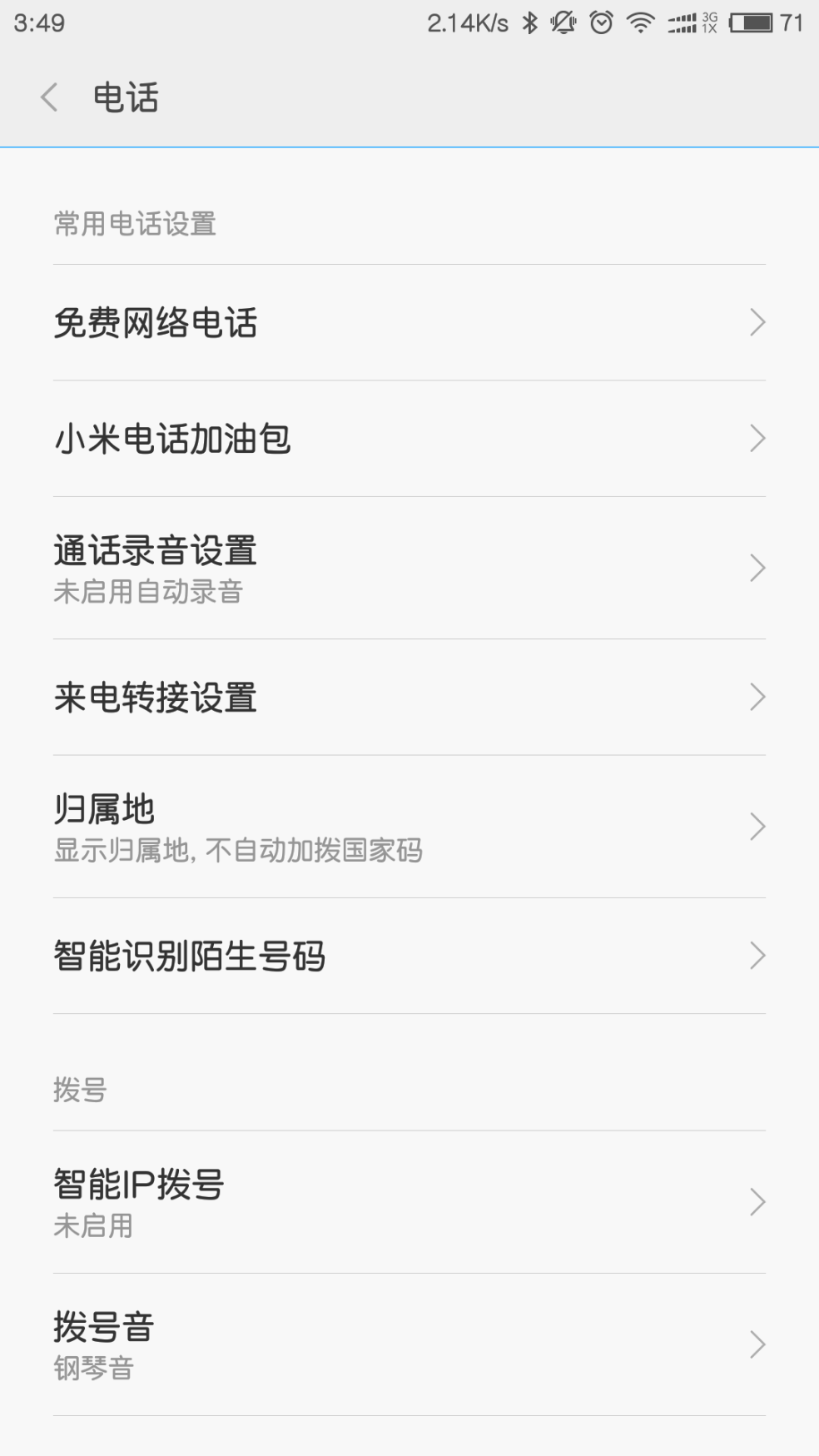The width and height of the screenshot is (819, 1456).
Task: Tap the 归属地 subtitle about country code
Action: point(239,851)
